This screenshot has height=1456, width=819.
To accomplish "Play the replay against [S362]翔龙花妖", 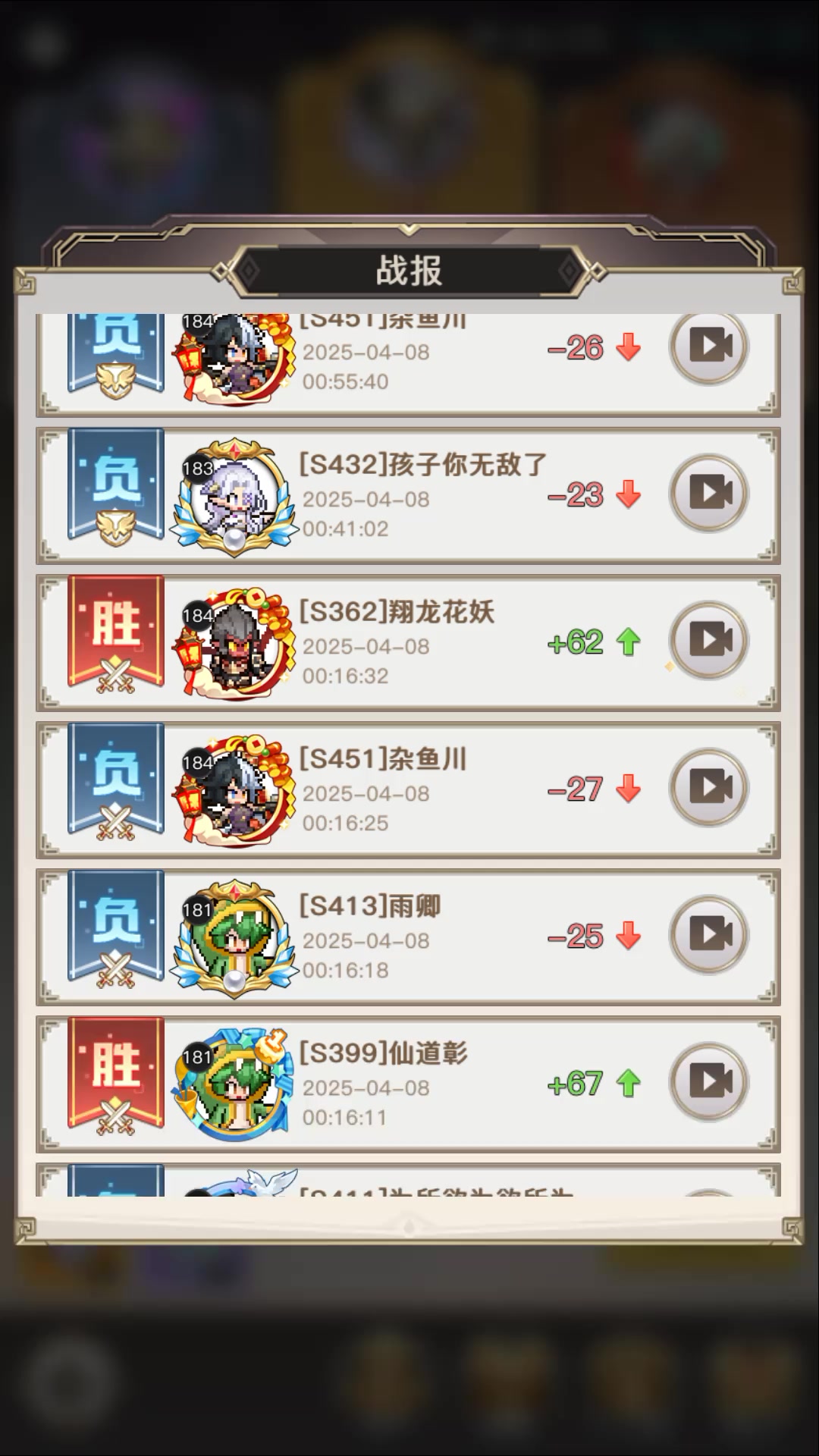I will point(709,641).
